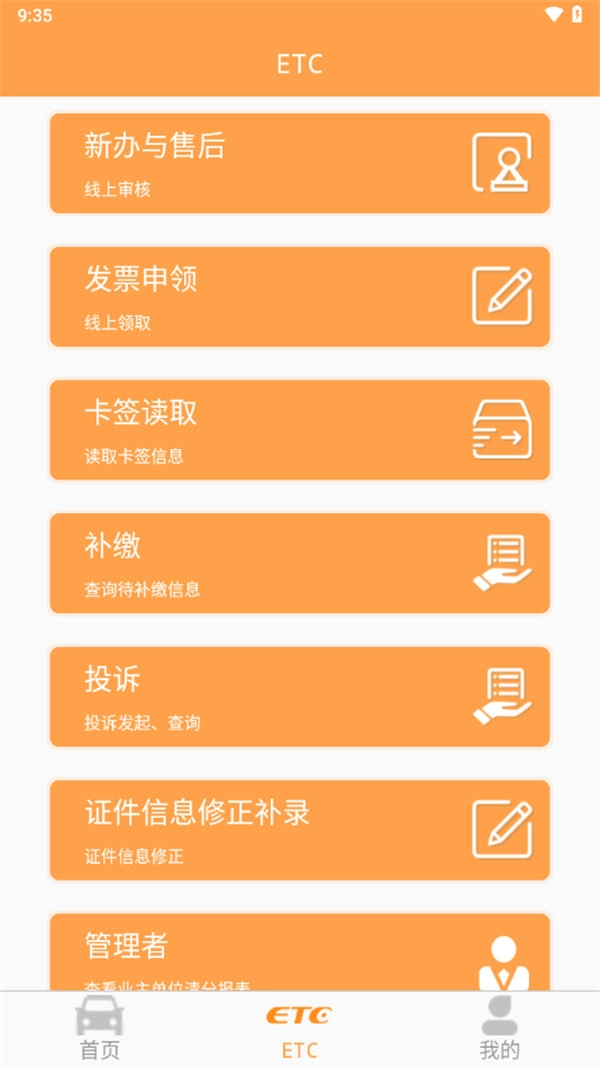Image resolution: width=600 pixels, height=1067 pixels.
Task: Go to the 我的 tab
Action: click(x=499, y=1029)
